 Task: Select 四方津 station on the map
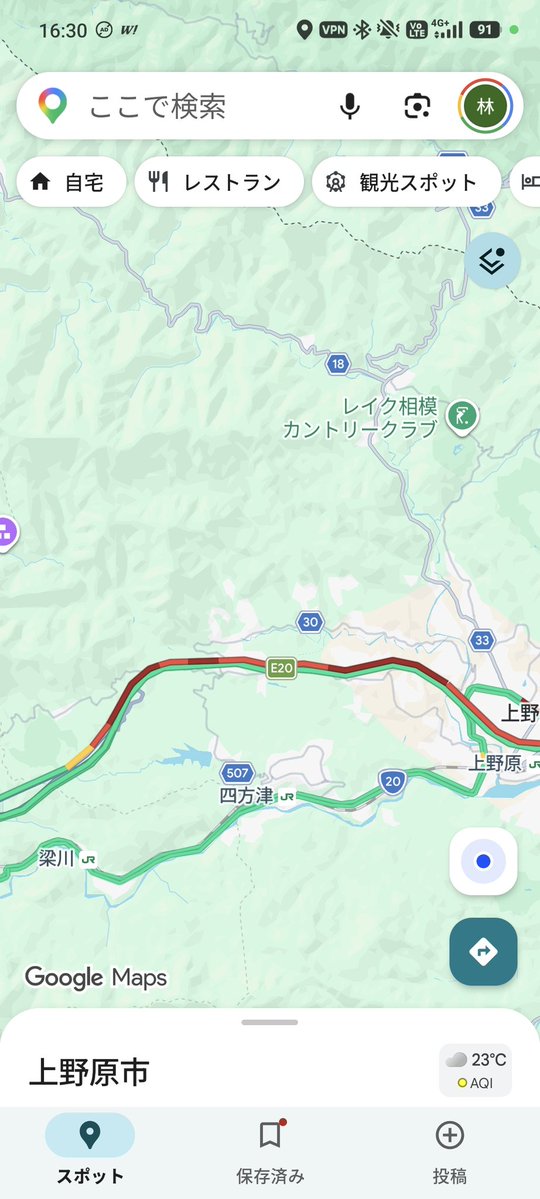tap(257, 796)
